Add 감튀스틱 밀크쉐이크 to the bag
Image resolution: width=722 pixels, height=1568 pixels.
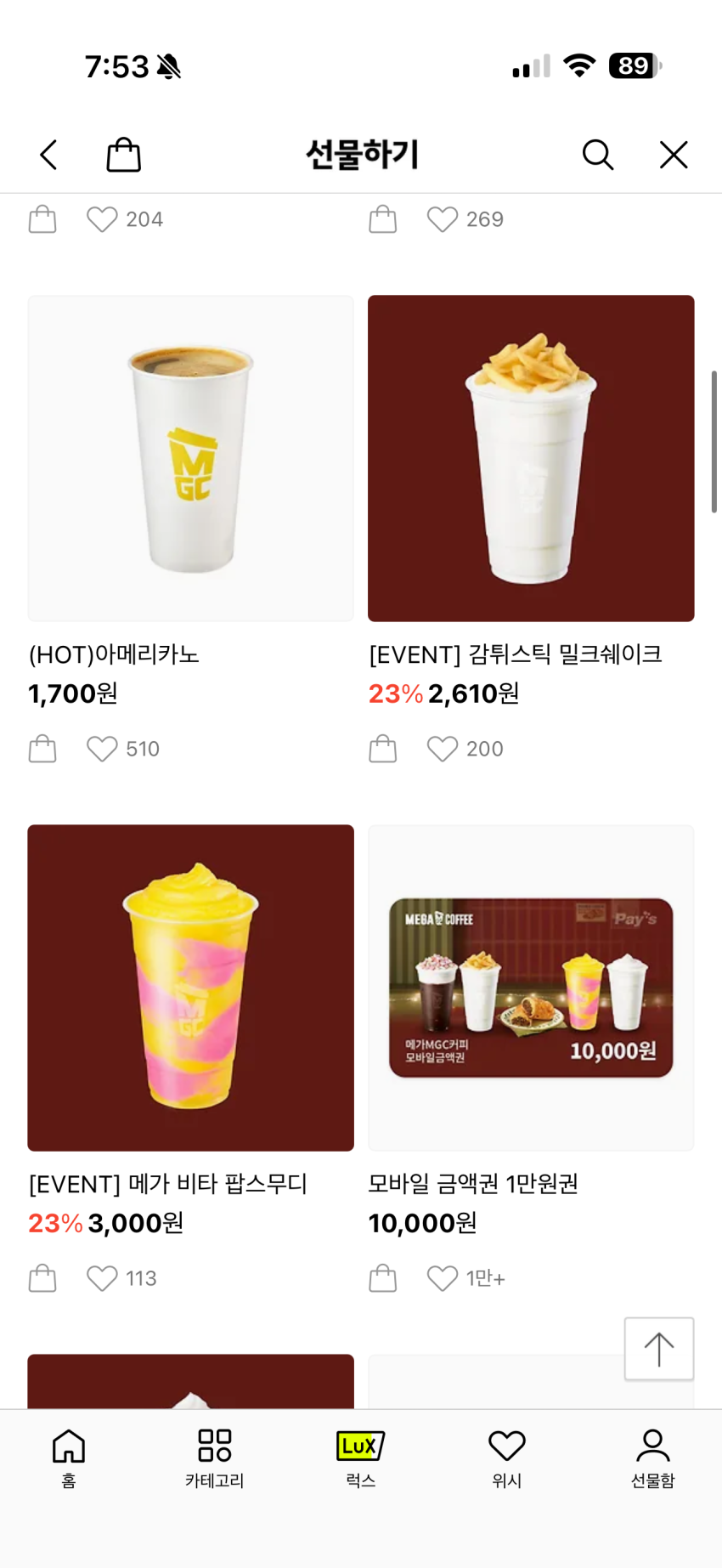coord(383,749)
